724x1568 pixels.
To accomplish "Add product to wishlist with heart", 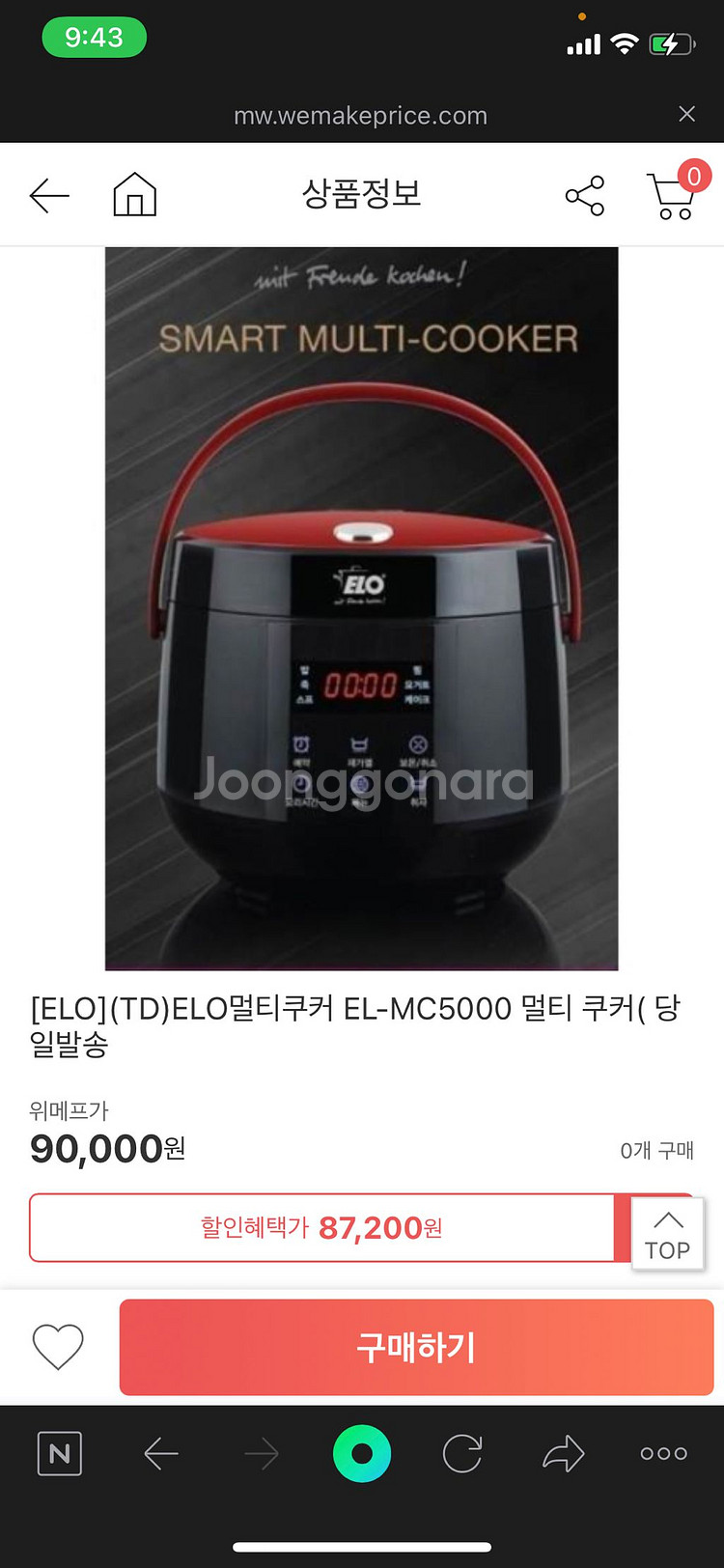I will pyautogui.click(x=58, y=1346).
